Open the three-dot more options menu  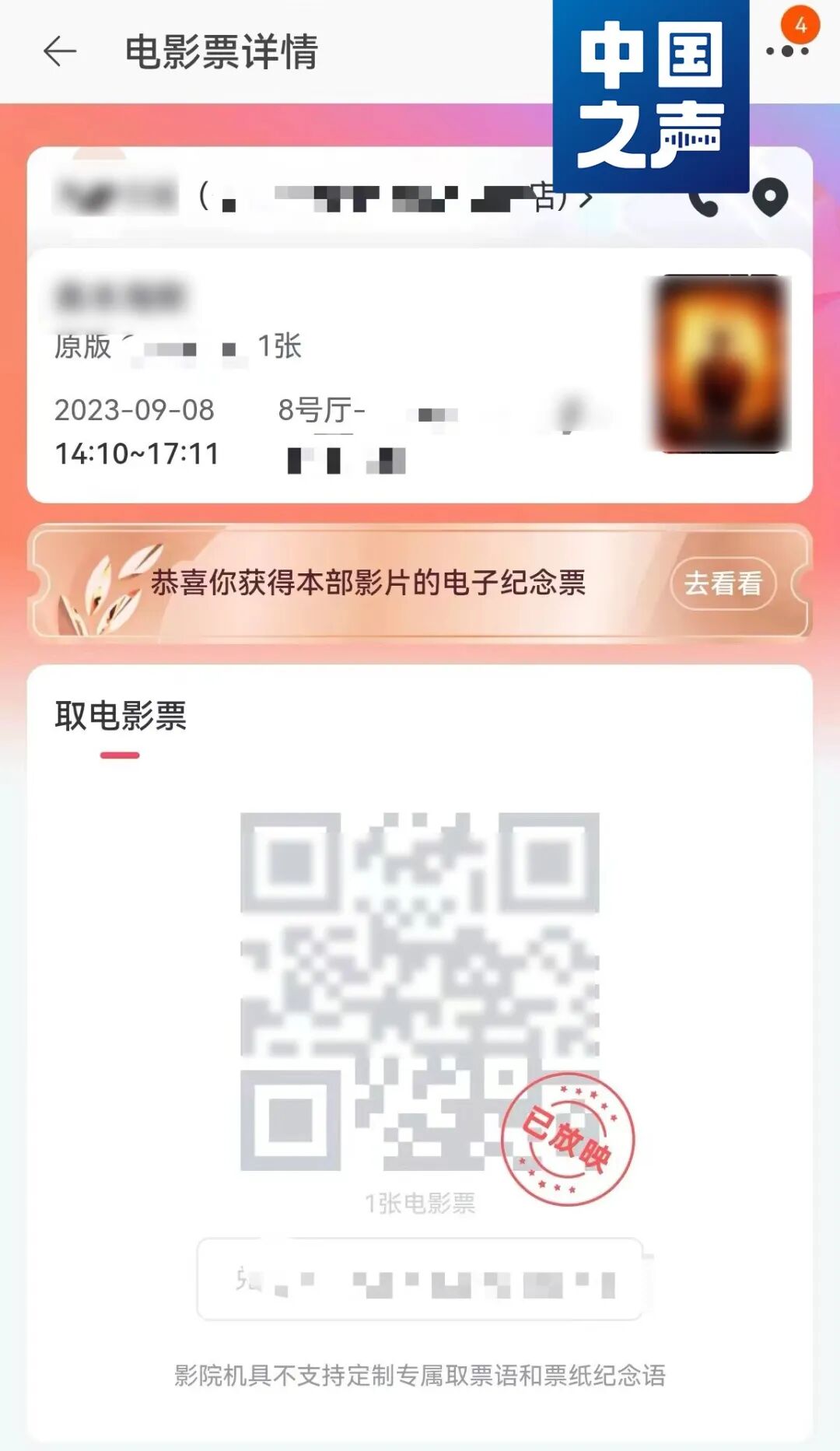[788, 51]
